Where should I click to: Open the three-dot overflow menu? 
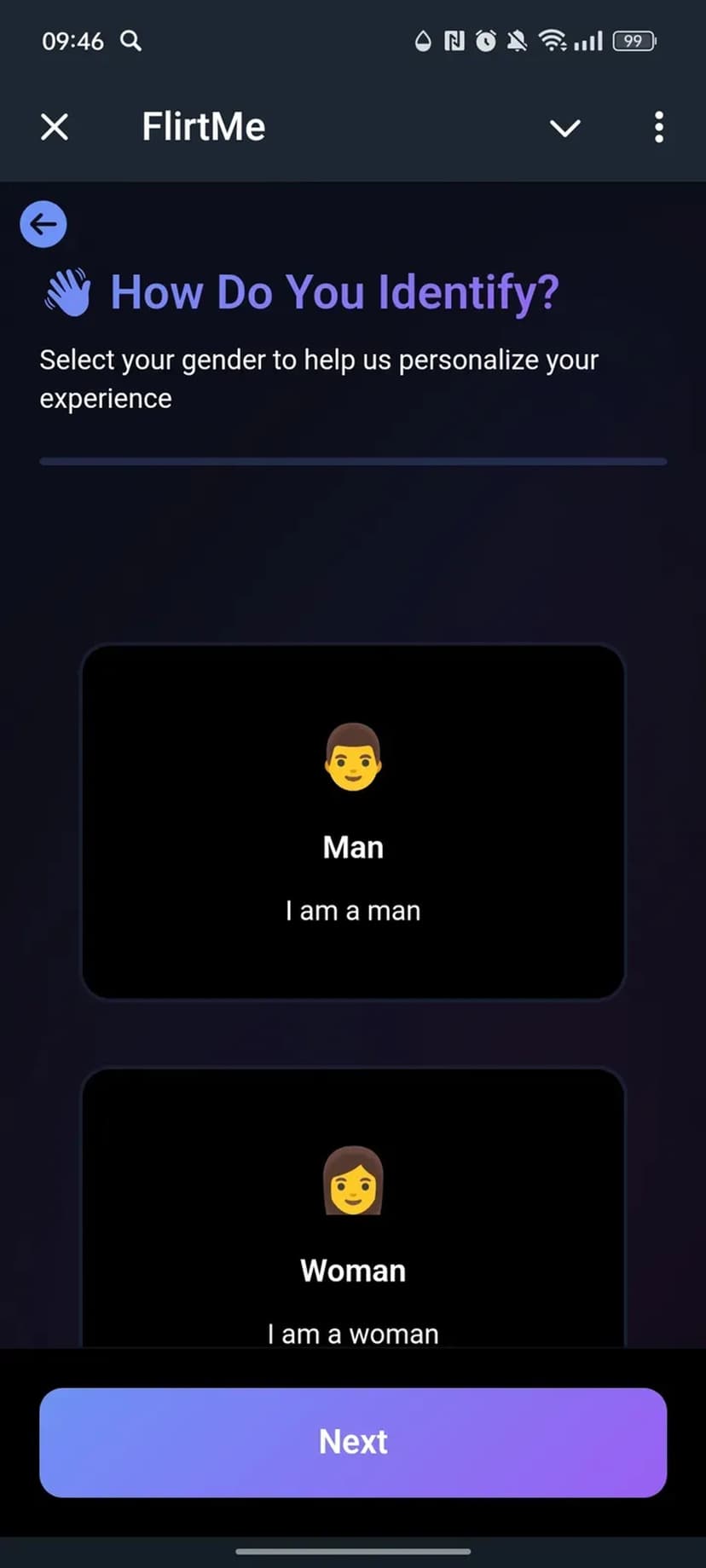click(658, 128)
